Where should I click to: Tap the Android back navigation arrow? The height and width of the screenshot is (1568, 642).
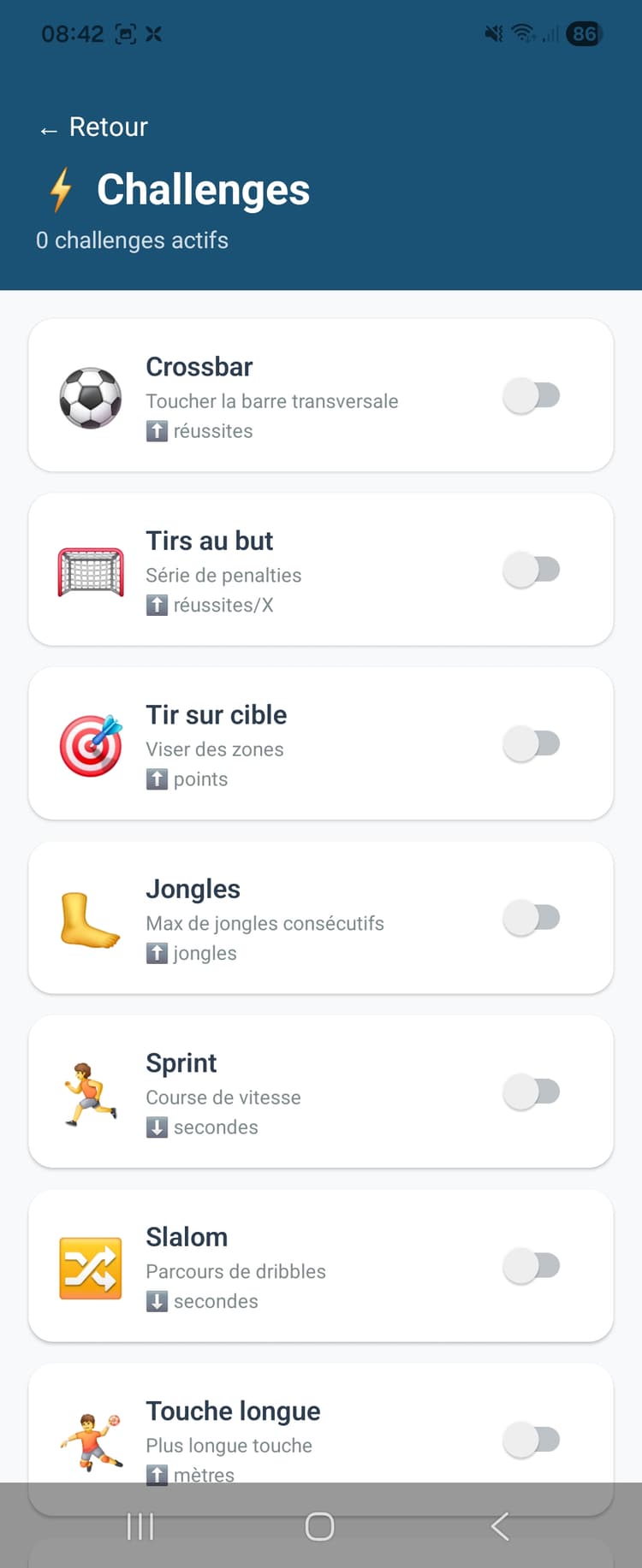coord(499,1525)
